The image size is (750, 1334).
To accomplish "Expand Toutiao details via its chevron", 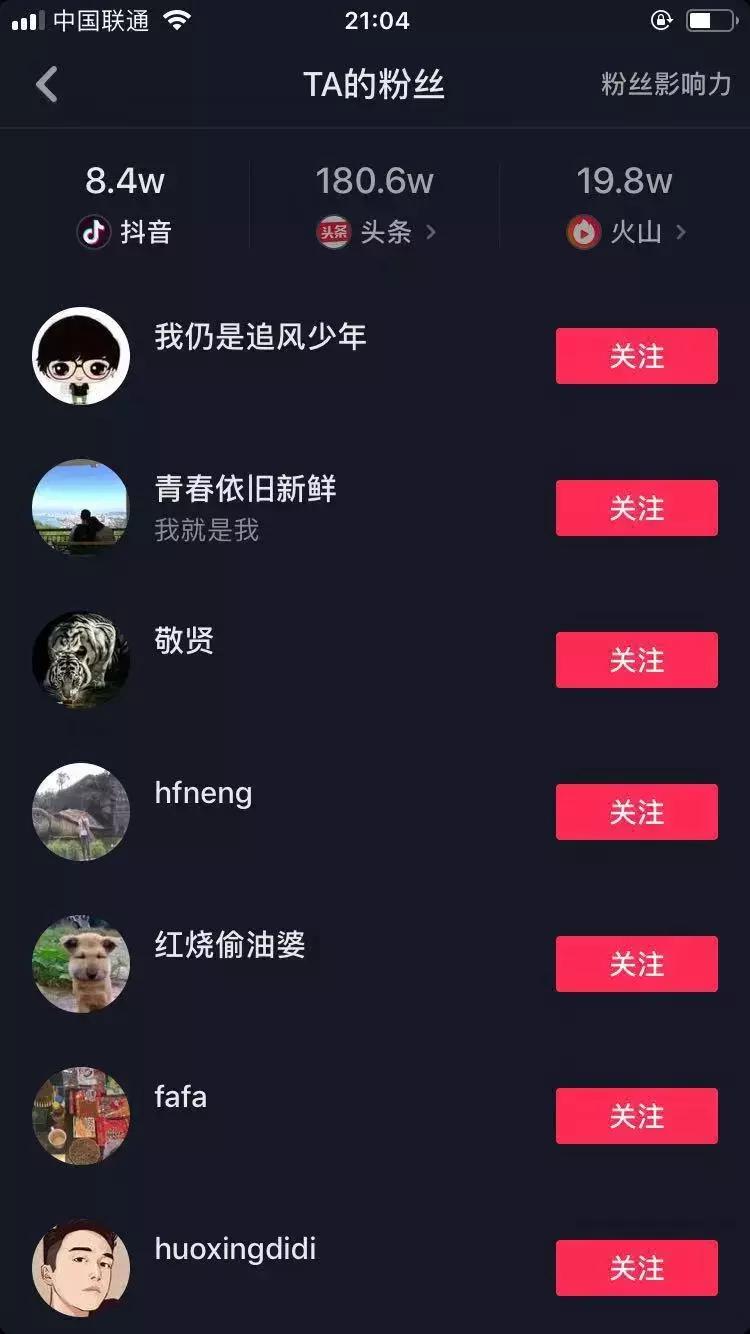I will click(x=430, y=232).
